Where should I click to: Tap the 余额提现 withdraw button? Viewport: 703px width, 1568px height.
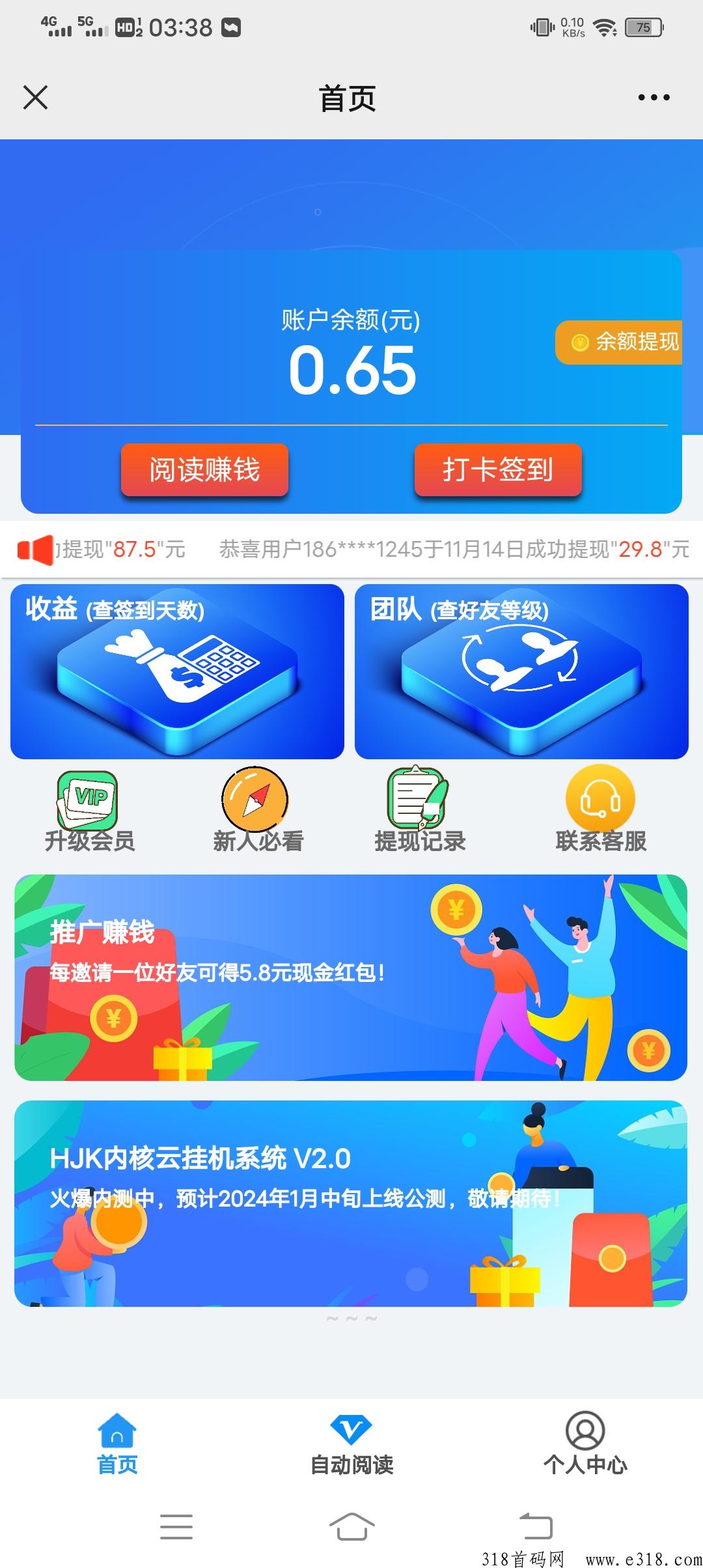[x=620, y=342]
